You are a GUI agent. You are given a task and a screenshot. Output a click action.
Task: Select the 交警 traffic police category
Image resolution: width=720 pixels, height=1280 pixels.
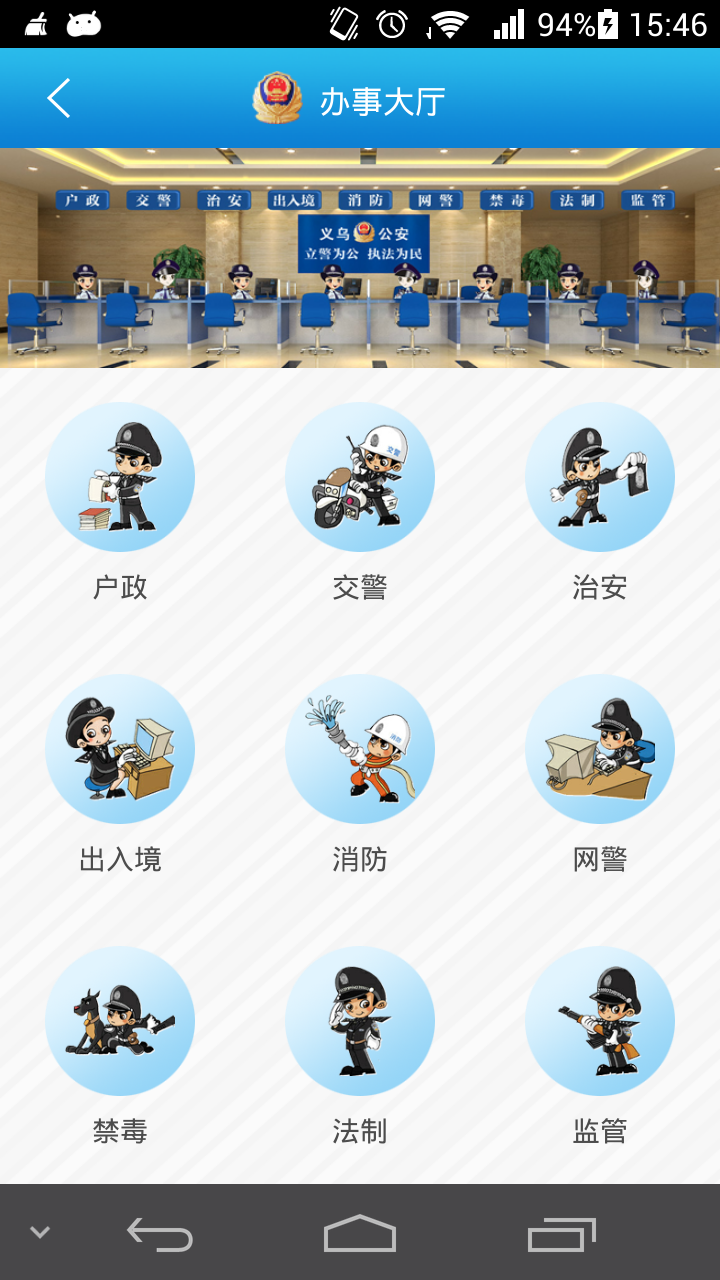pos(360,477)
